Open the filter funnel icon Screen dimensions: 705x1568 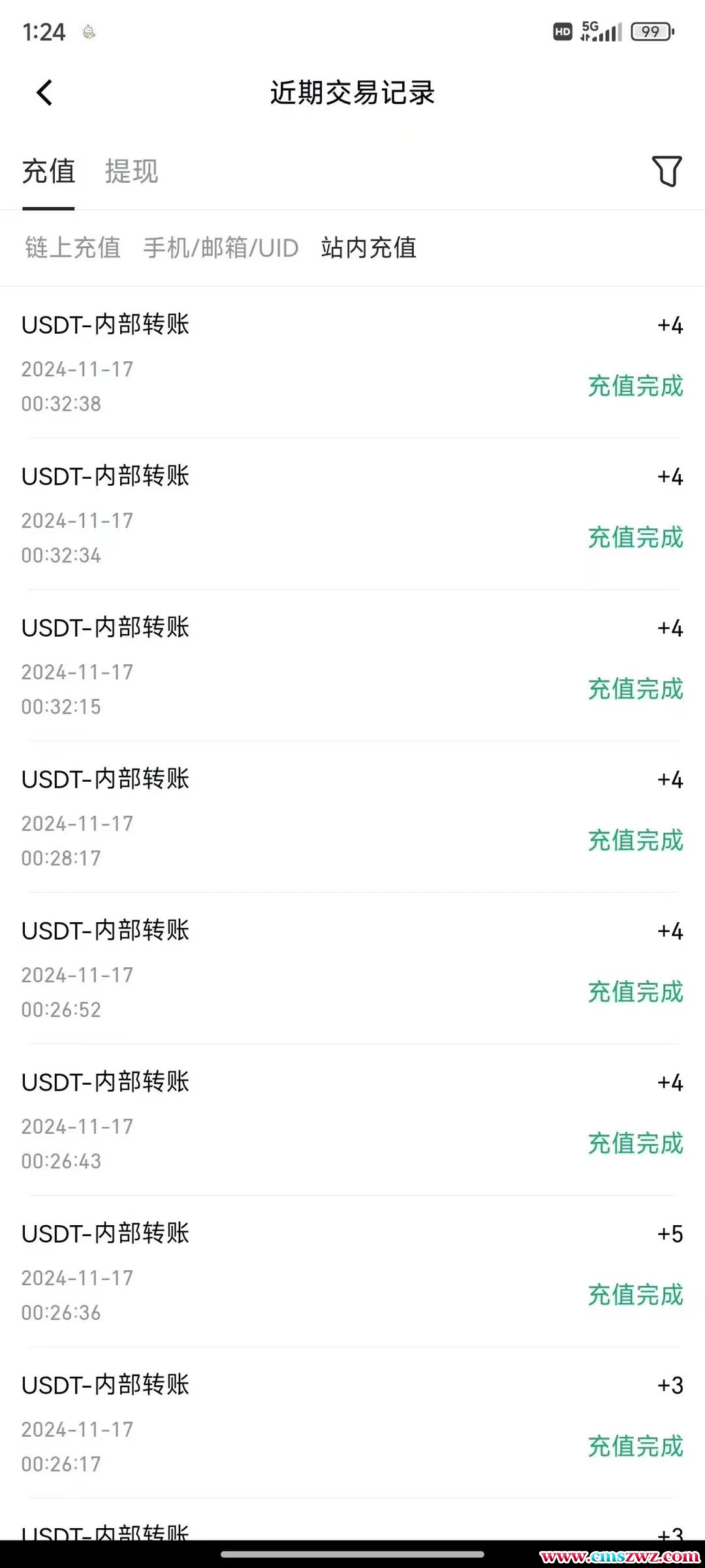(666, 171)
